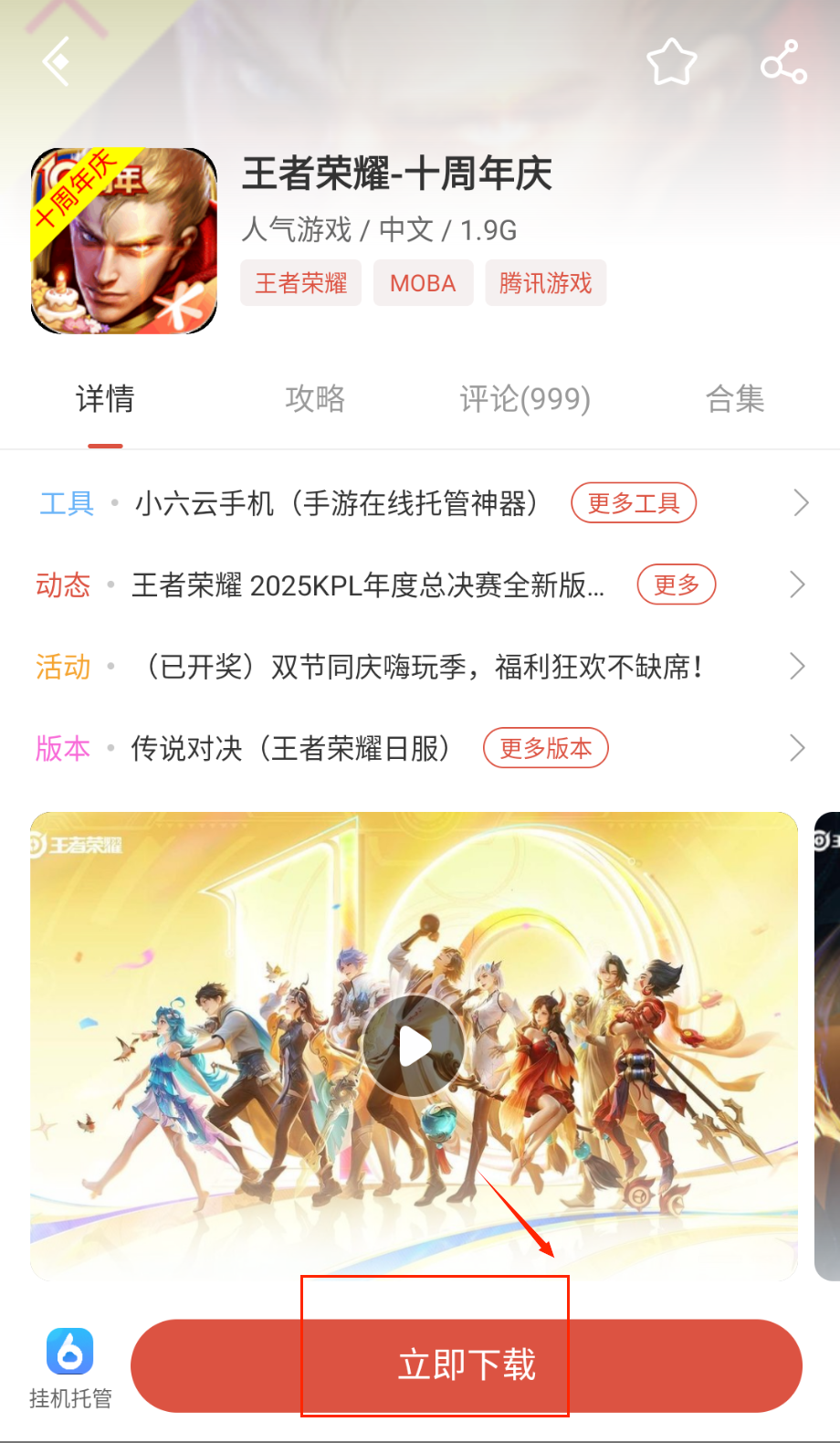Select the MOBA tag chip
The height and width of the screenshot is (1443, 840).
(423, 283)
